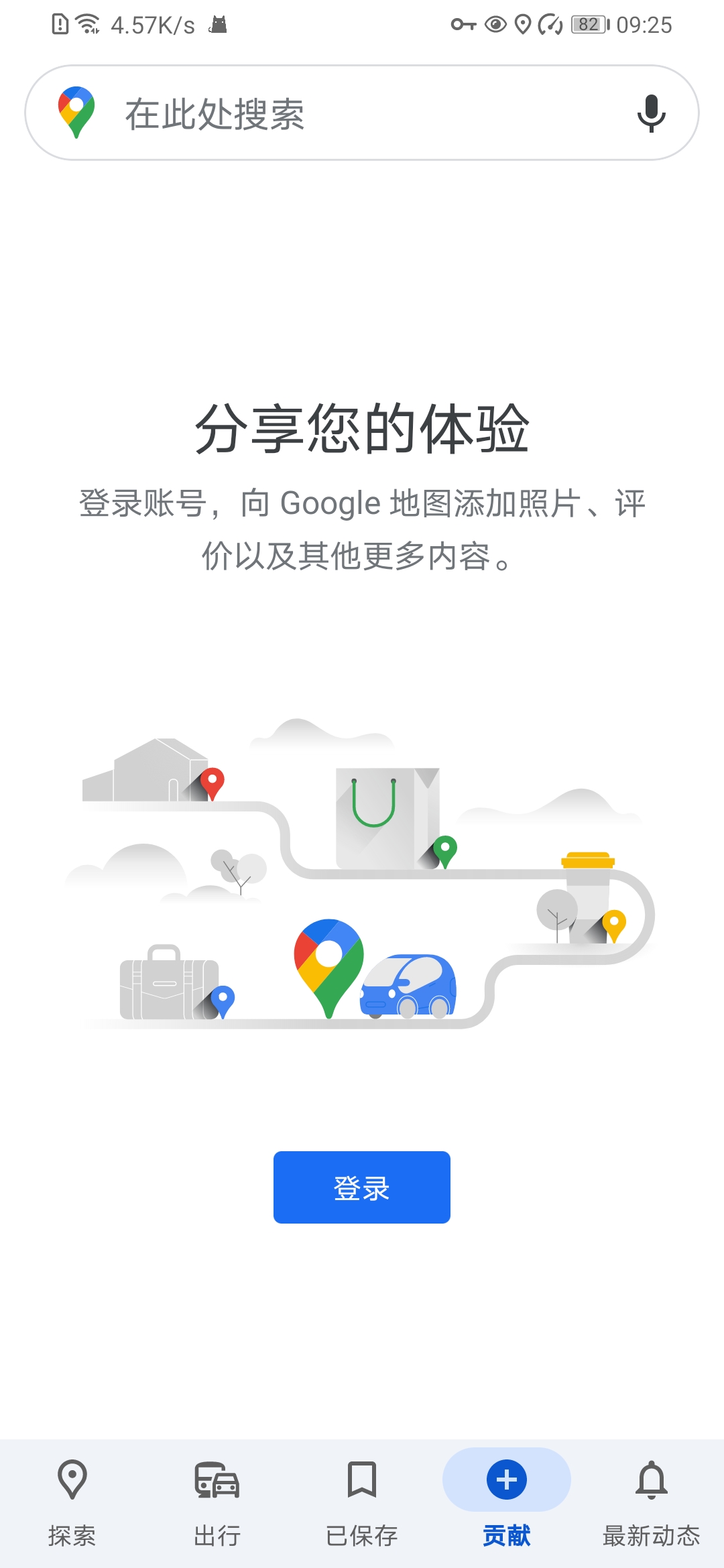Image resolution: width=724 pixels, height=1568 pixels.
Task: Tap the location icon in status bar
Action: 524,24
